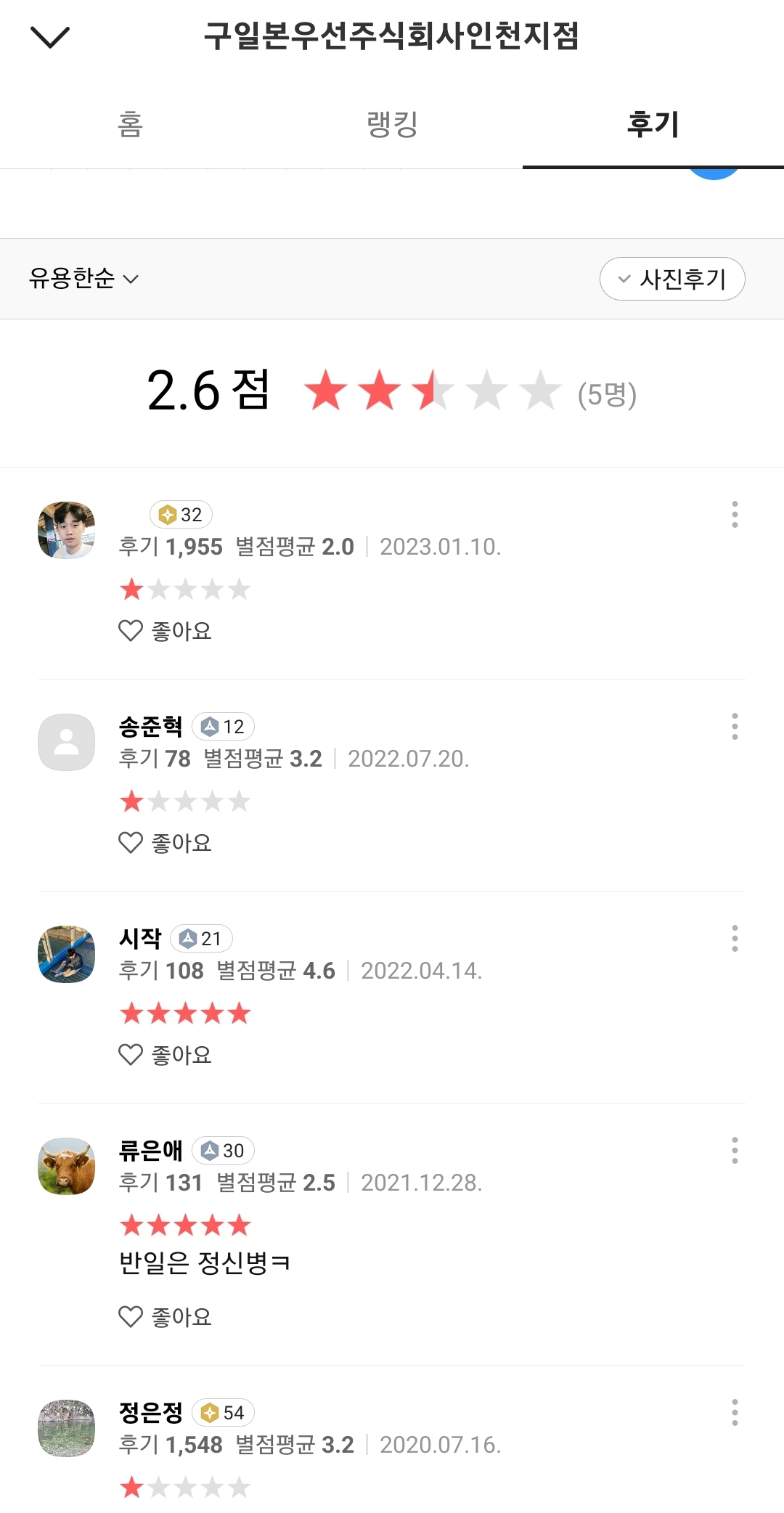This screenshot has height=1513, width=784.
Task: Open more options for 류은애's review
Action: click(735, 1151)
